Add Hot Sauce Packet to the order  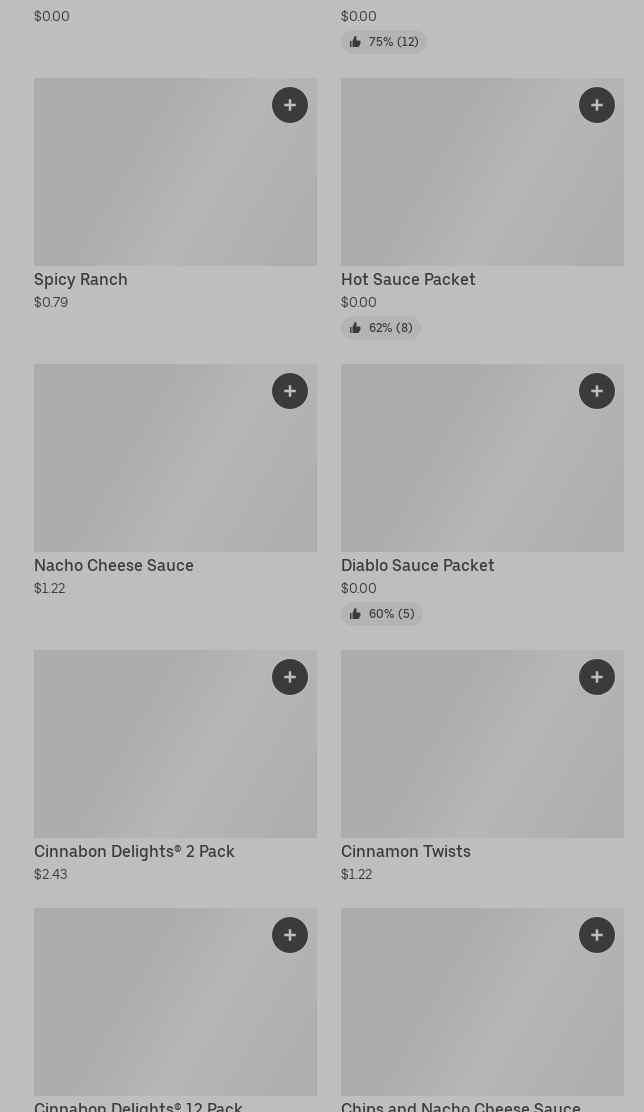coord(597,105)
